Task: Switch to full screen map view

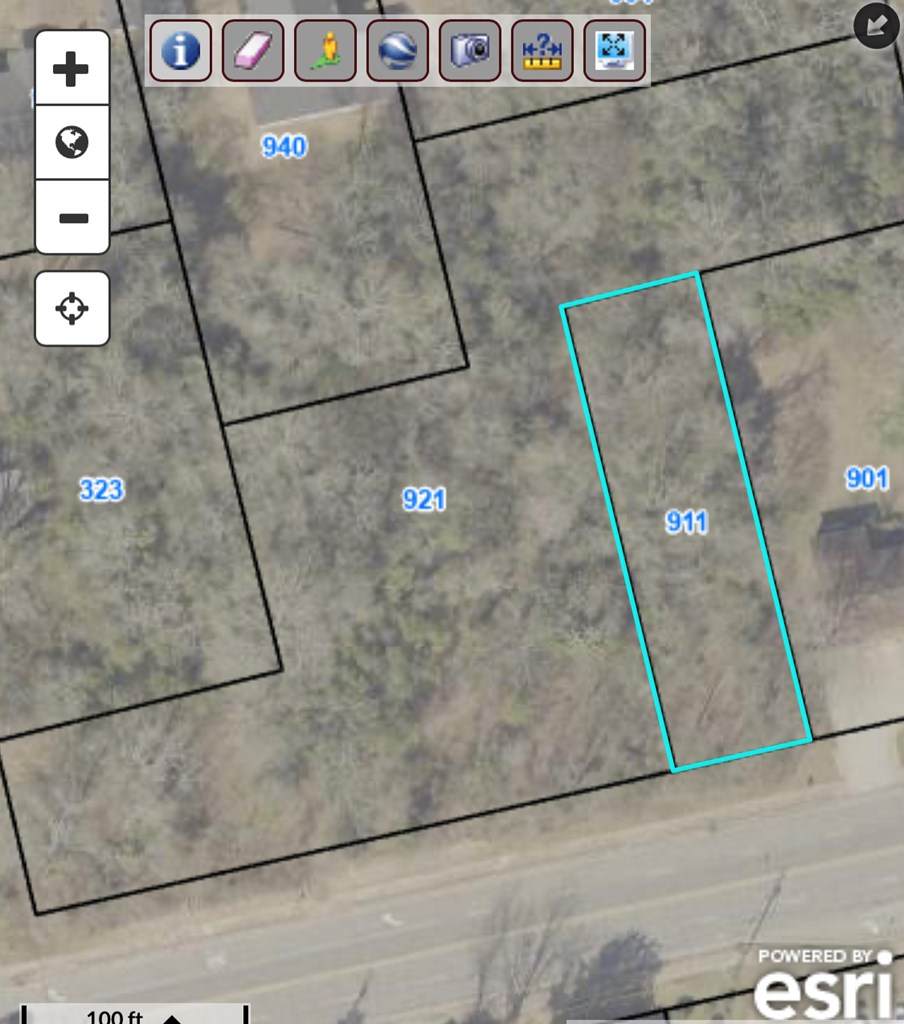Action: click(614, 50)
